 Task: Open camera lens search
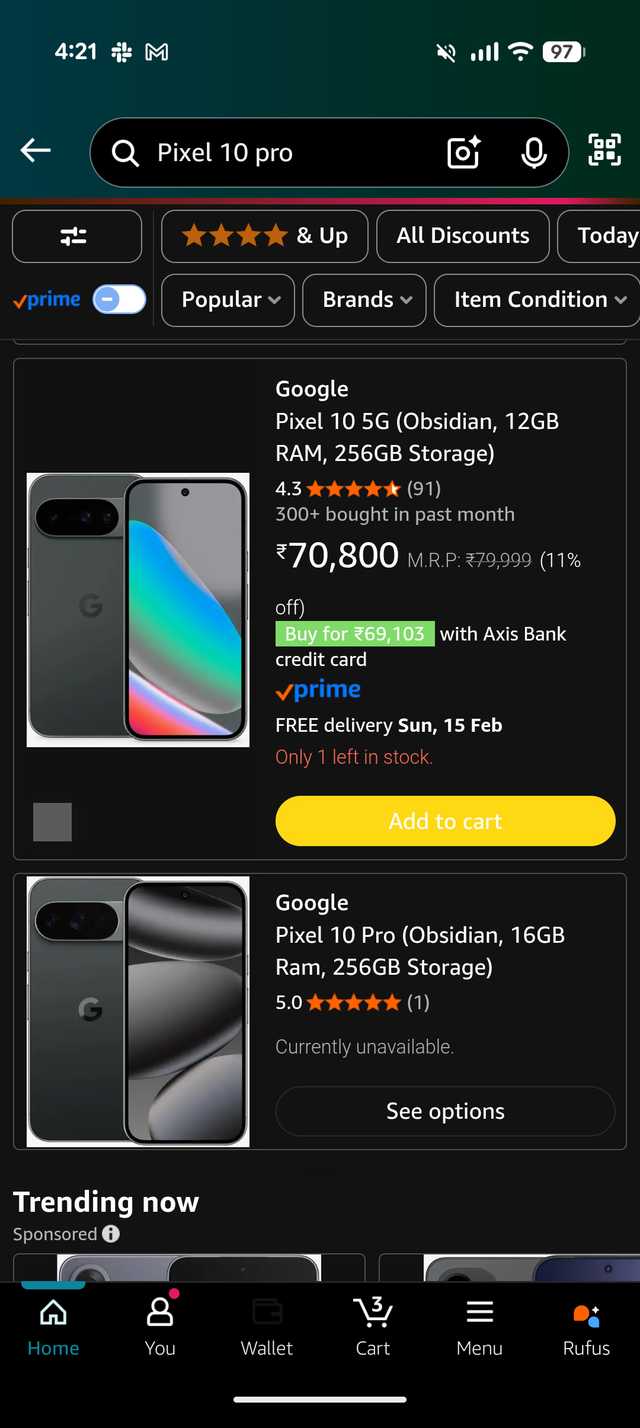[x=463, y=153]
